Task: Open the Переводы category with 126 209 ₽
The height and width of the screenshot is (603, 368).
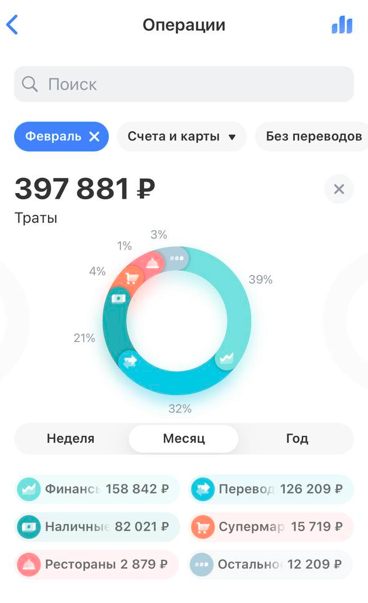Action: 271,489
